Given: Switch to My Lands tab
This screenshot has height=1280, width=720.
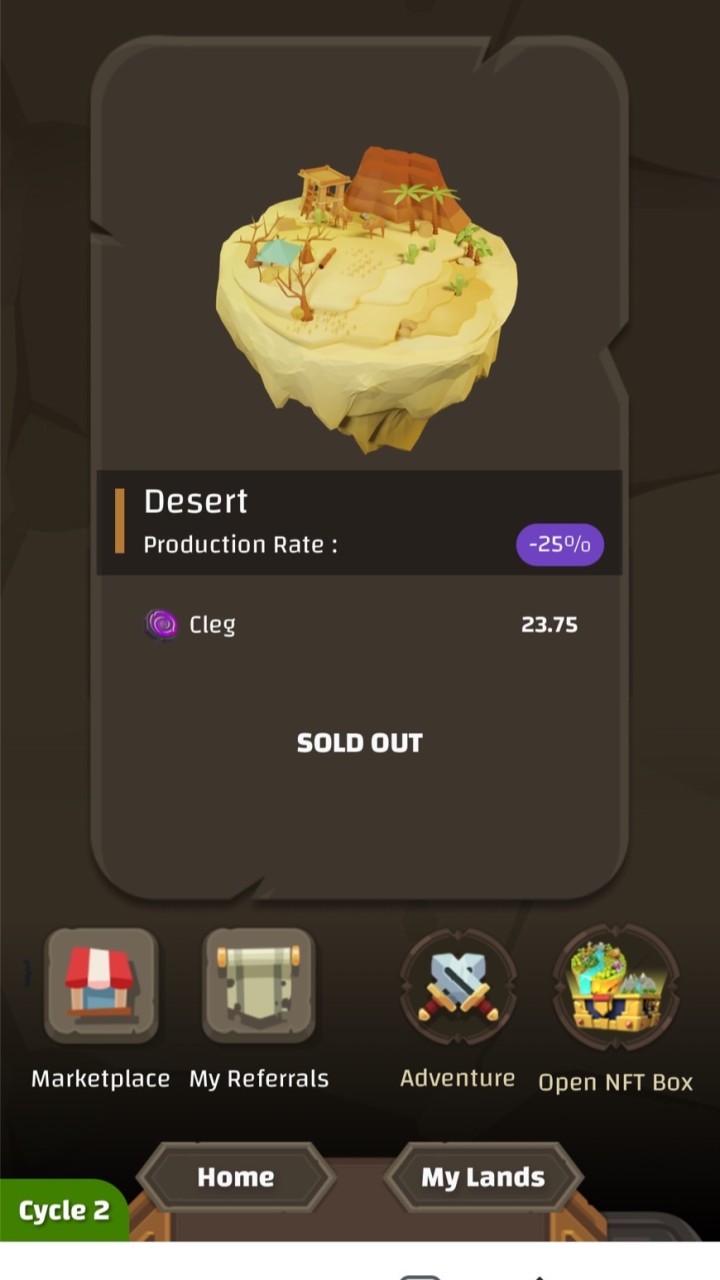Looking at the screenshot, I should pyautogui.click(x=483, y=1177).
